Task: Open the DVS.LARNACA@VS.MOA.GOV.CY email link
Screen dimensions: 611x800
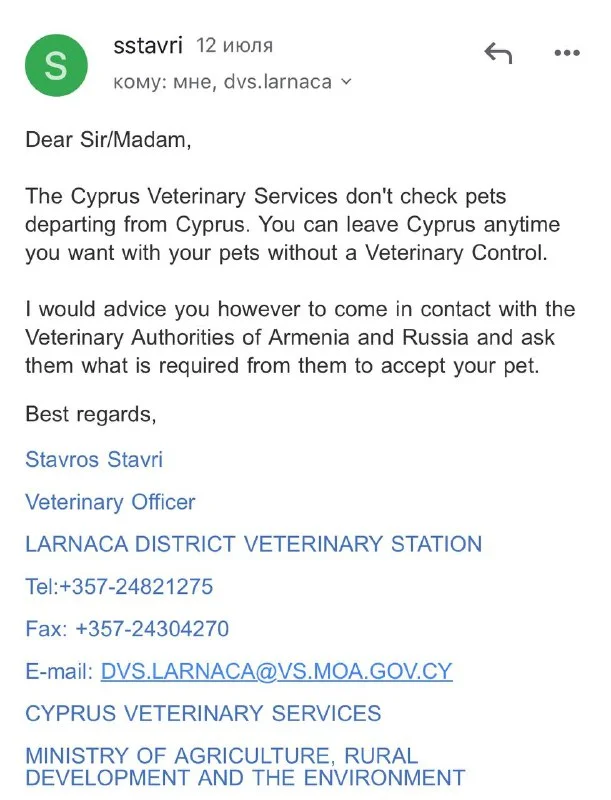Action: (x=276, y=671)
